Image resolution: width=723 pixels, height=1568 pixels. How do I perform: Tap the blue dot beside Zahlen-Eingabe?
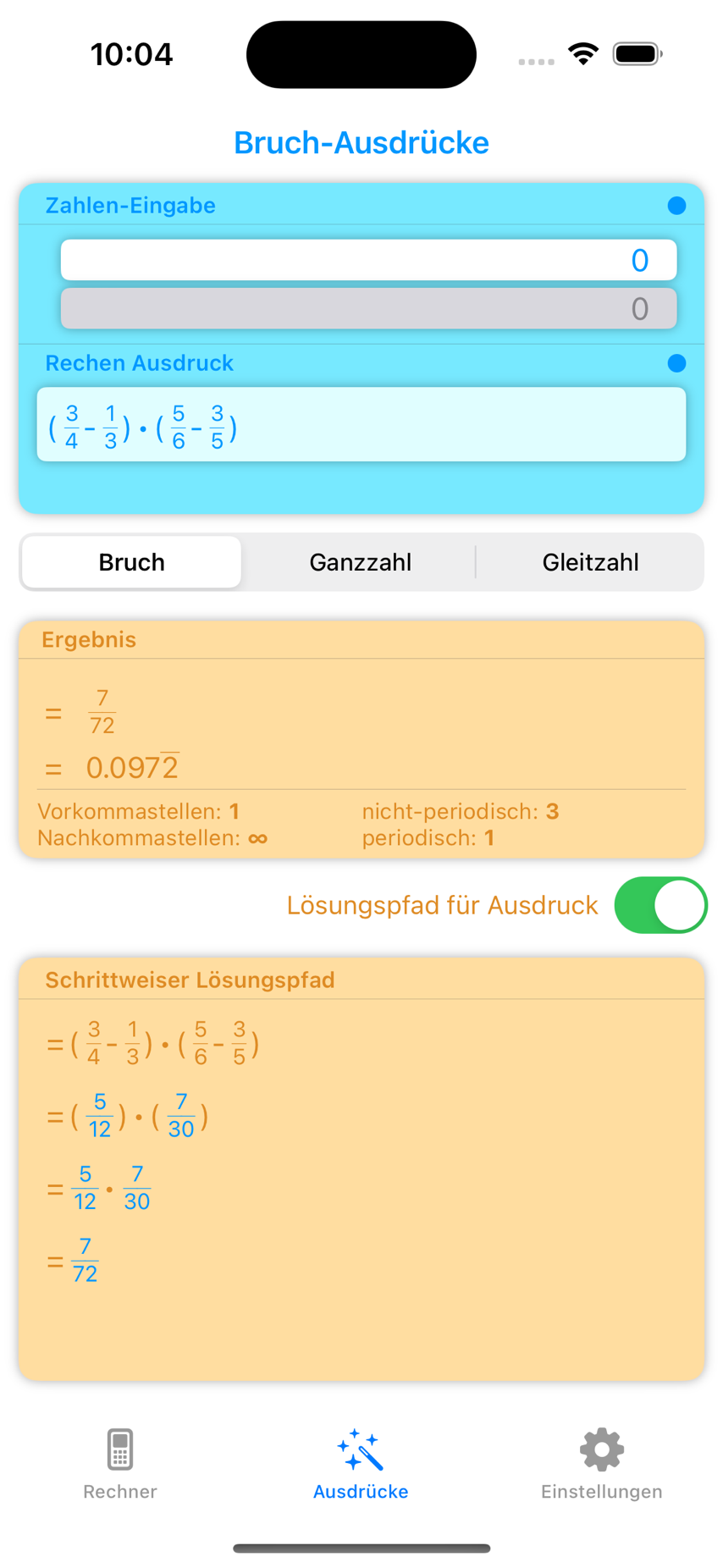(676, 206)
